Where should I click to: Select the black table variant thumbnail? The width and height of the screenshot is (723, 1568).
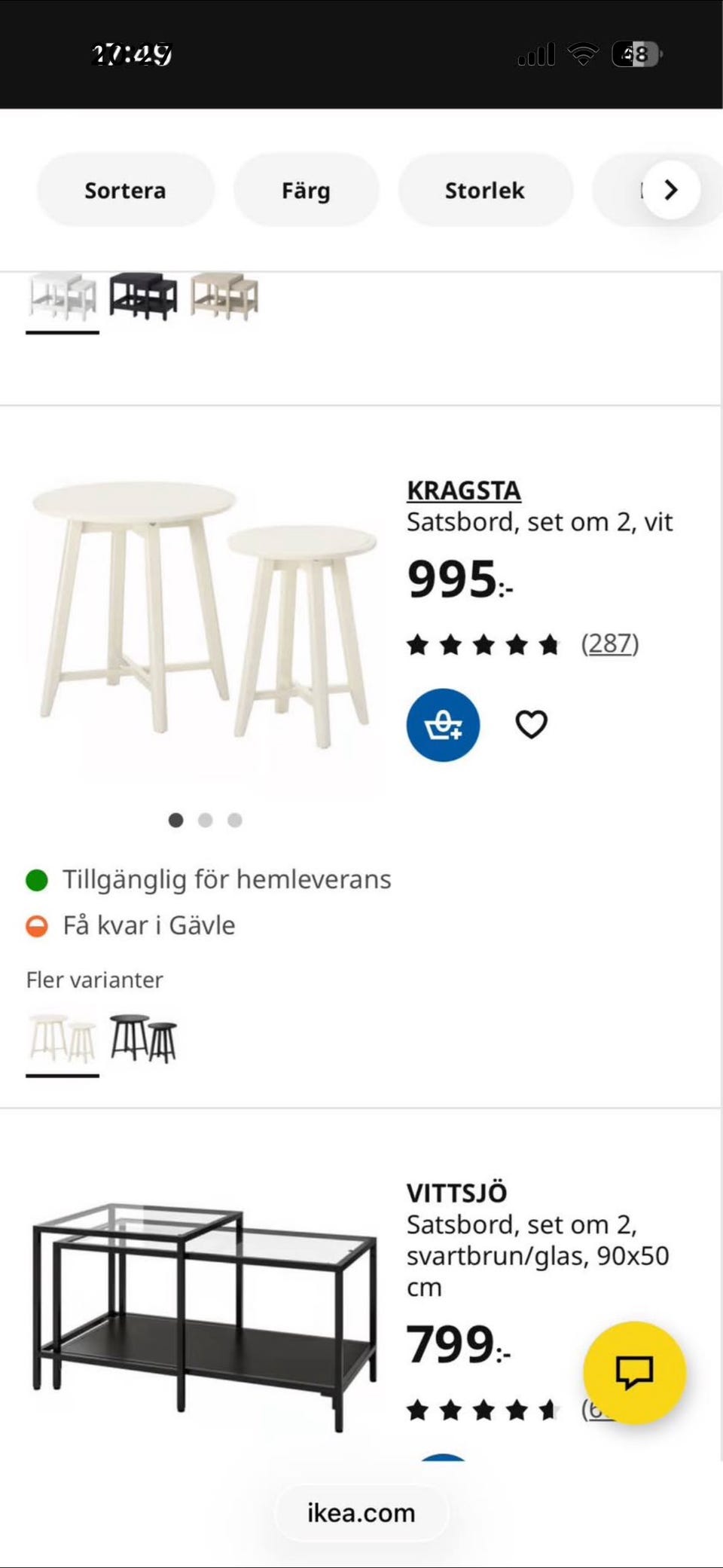pyautogui.click(x=143, y=298)
